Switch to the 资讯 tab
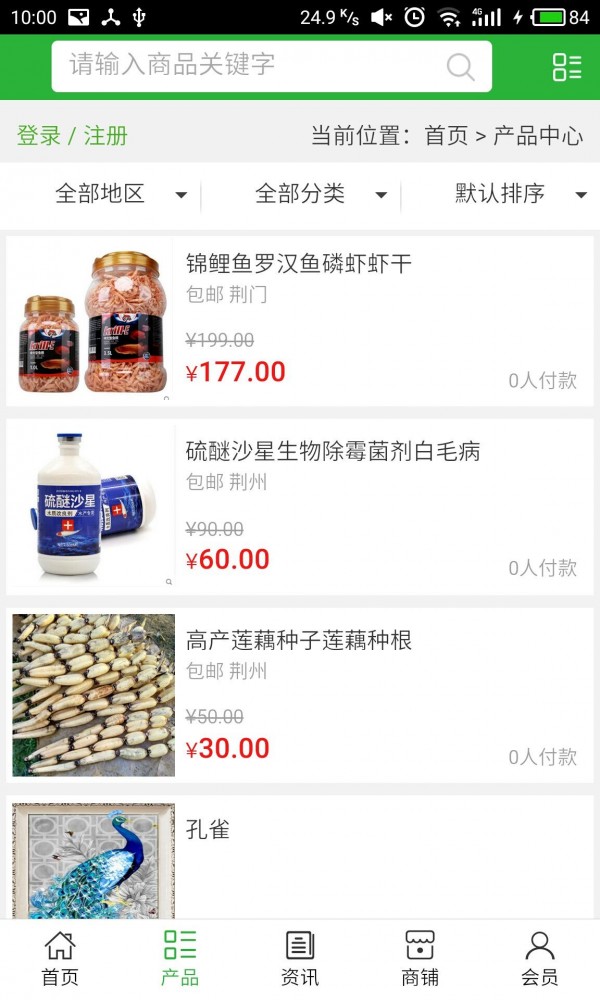 (x=300, y=958)
